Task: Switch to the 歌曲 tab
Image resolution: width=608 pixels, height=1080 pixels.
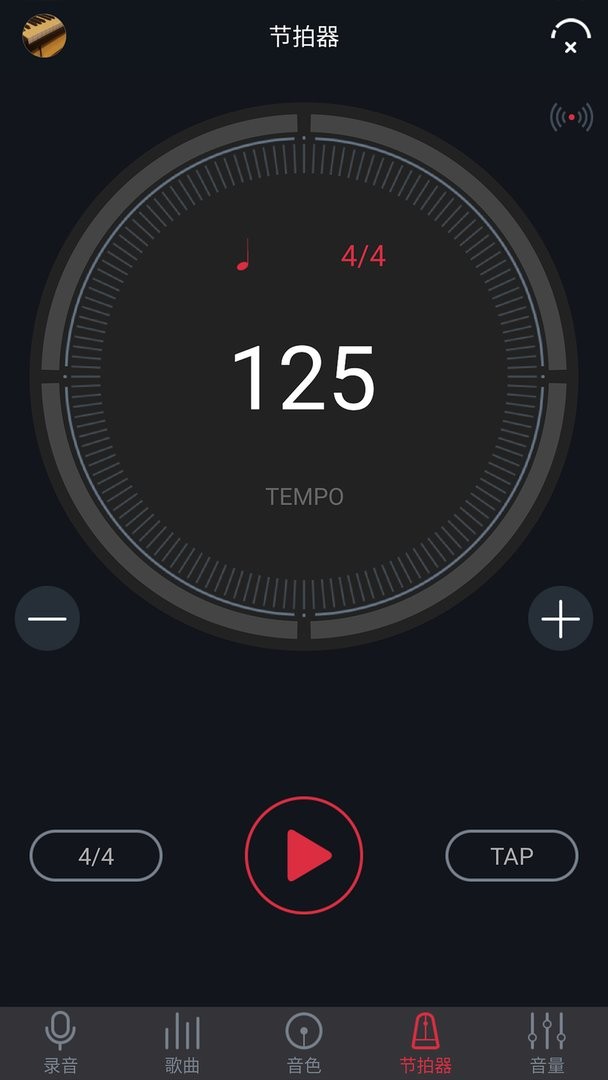Action: click(182, 1043)
